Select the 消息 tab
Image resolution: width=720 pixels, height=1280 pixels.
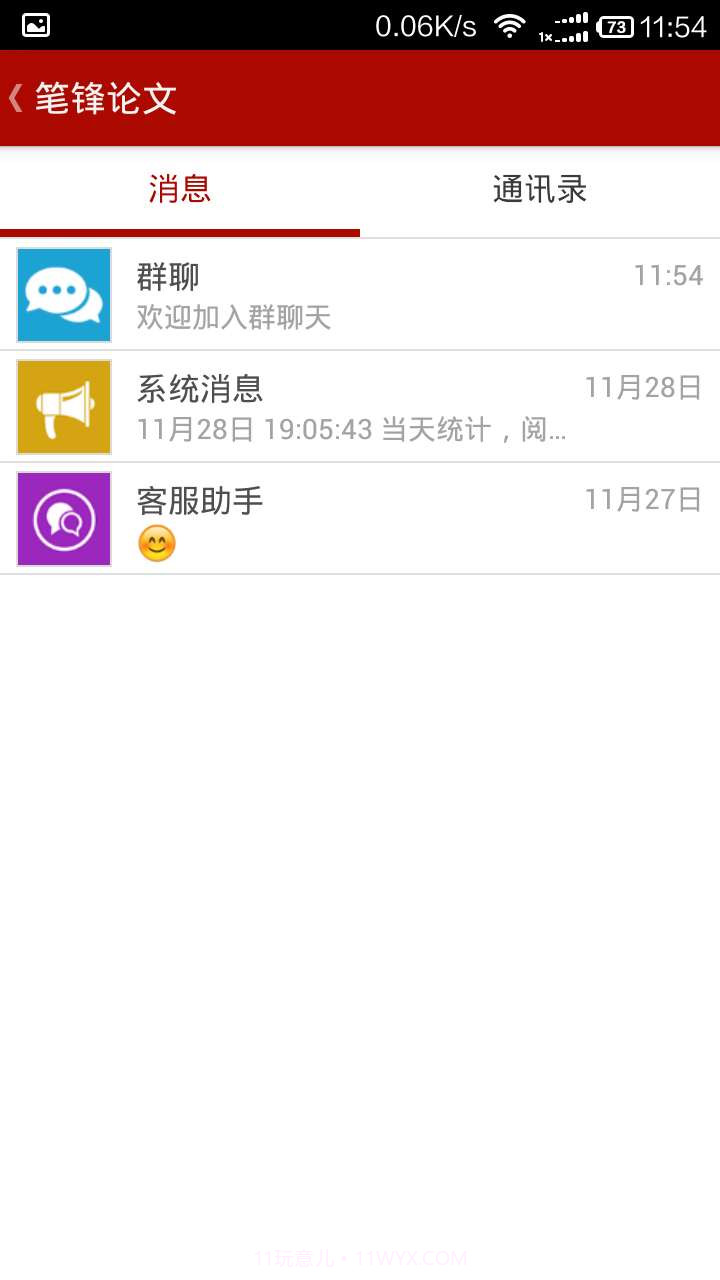179,190
